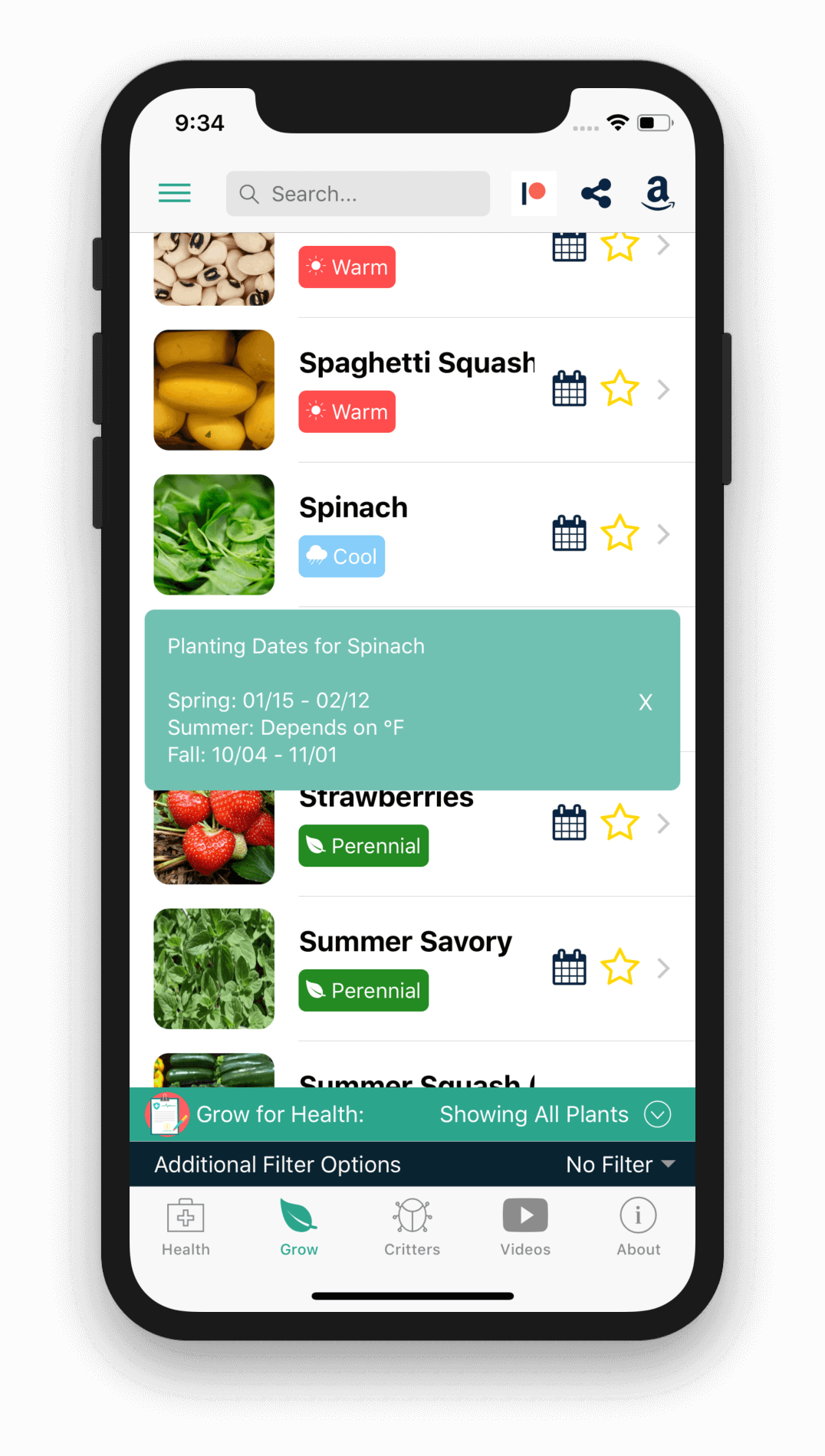Open the Summer Savory entry
Image resolution: width=825 pixels, height=1456 pixels.
click(x=412, y=969)
